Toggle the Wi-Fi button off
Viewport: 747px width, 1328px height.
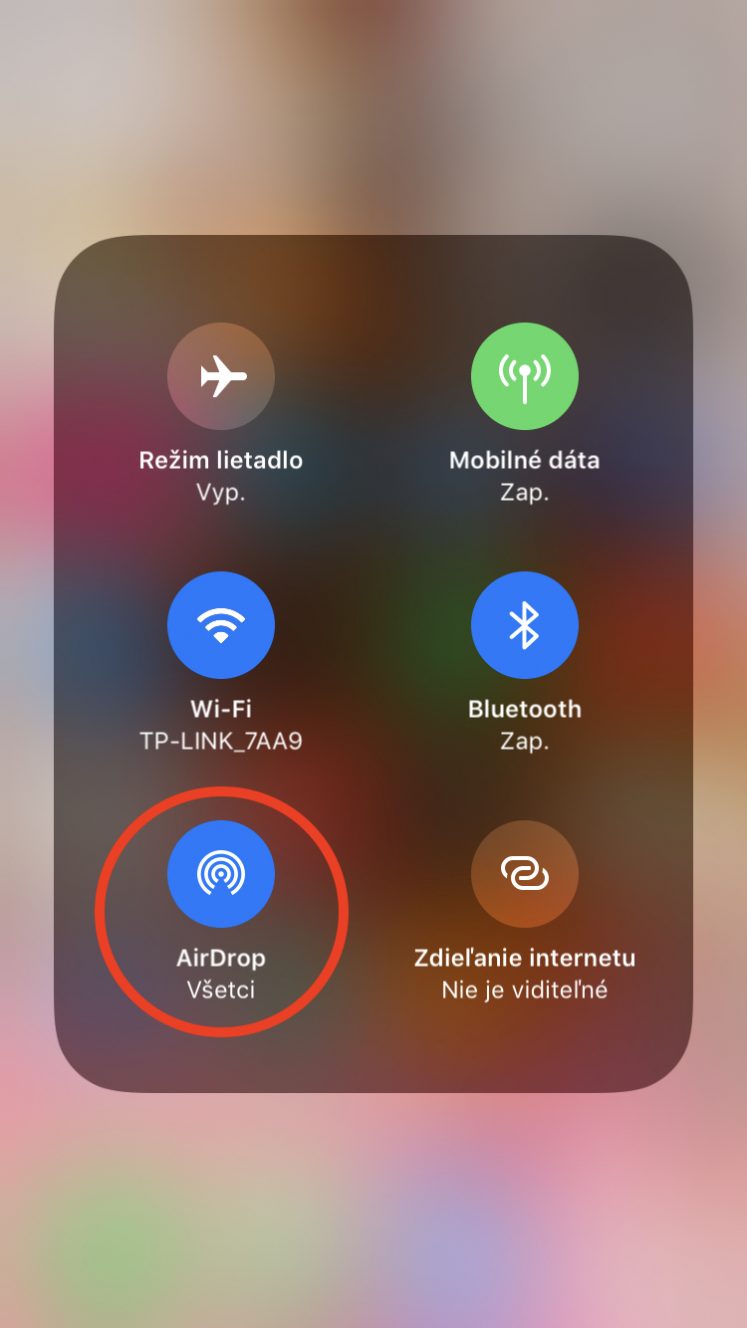click(x=221, y=625)
